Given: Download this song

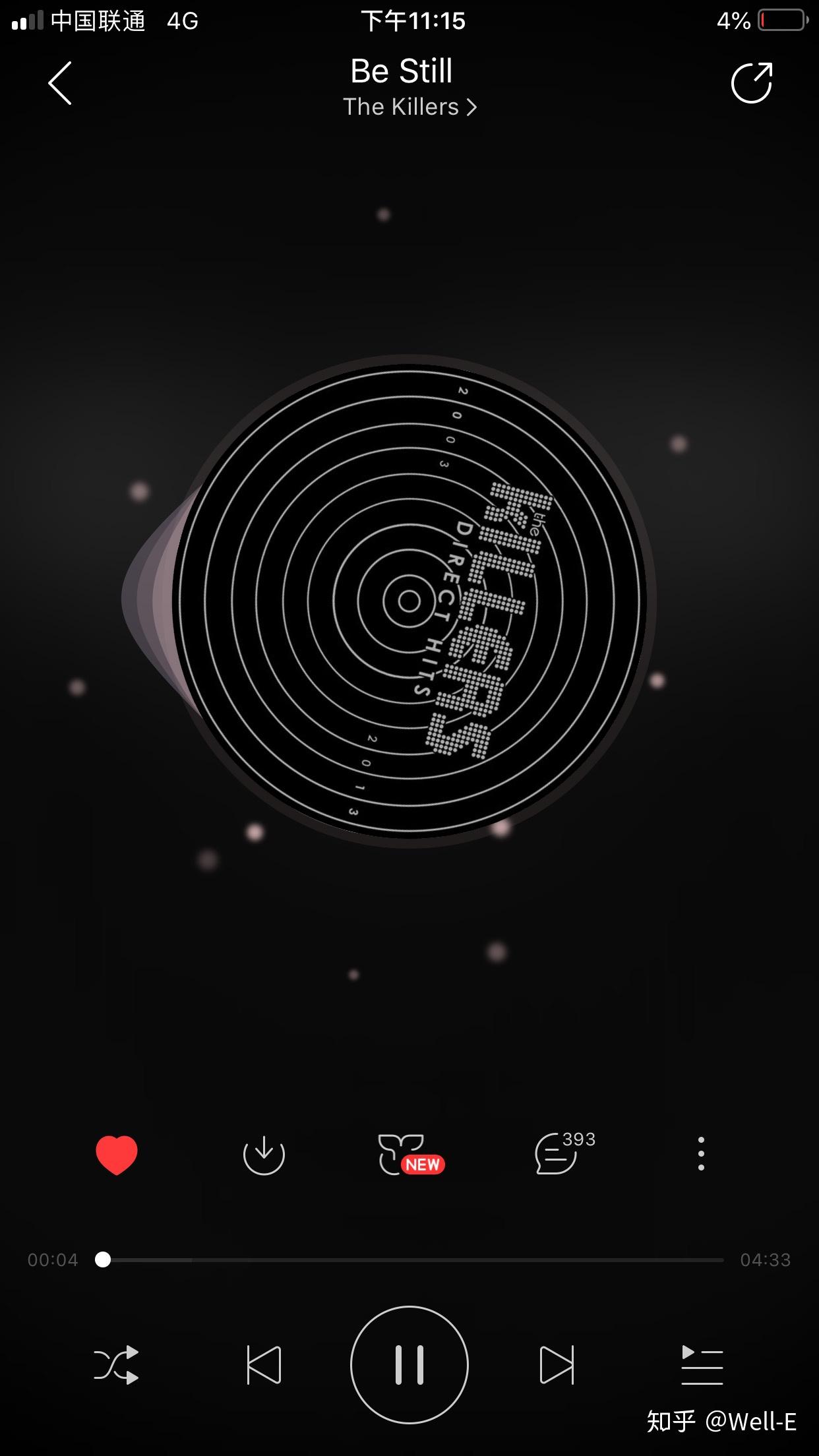Looking at the screenshot, I should (x=264, y=1155).
